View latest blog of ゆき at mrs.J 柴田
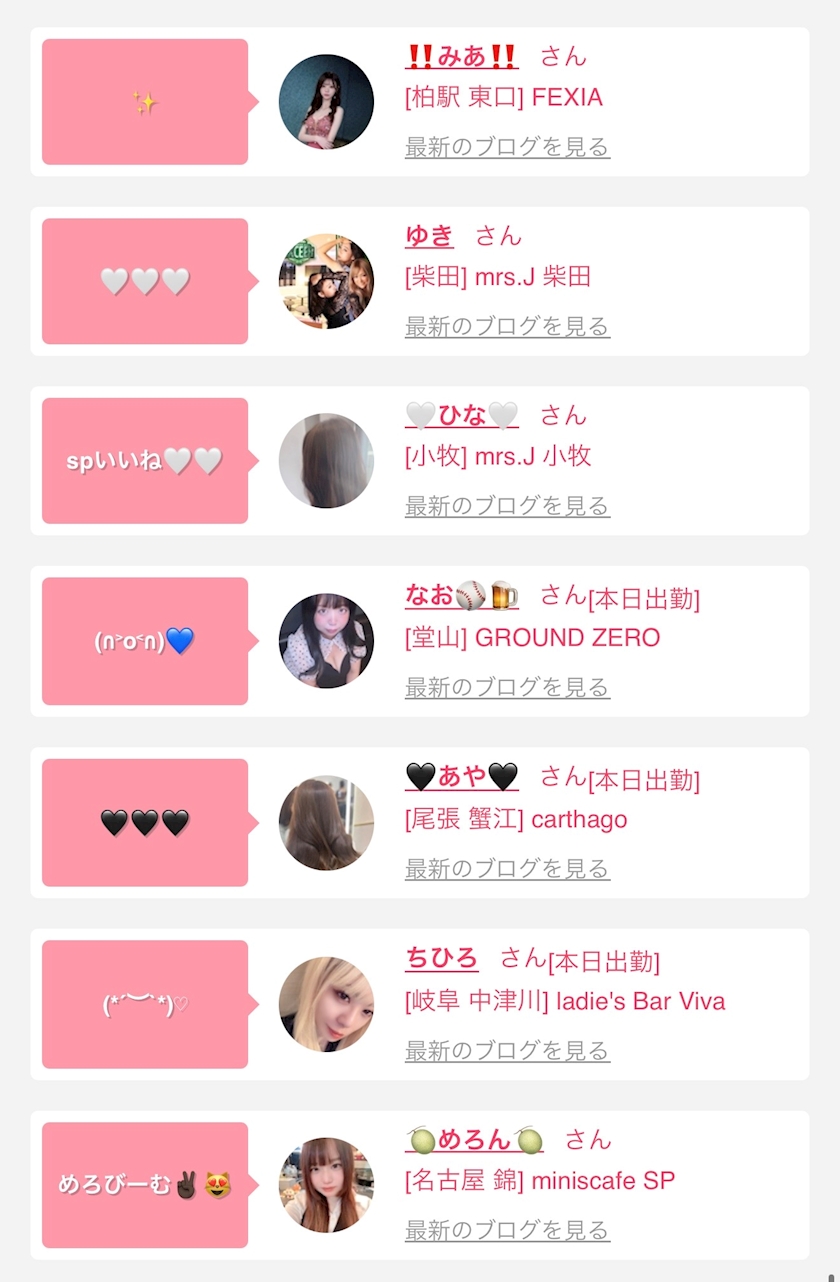Screen dimensions: 840x1282 coord(507,326)
